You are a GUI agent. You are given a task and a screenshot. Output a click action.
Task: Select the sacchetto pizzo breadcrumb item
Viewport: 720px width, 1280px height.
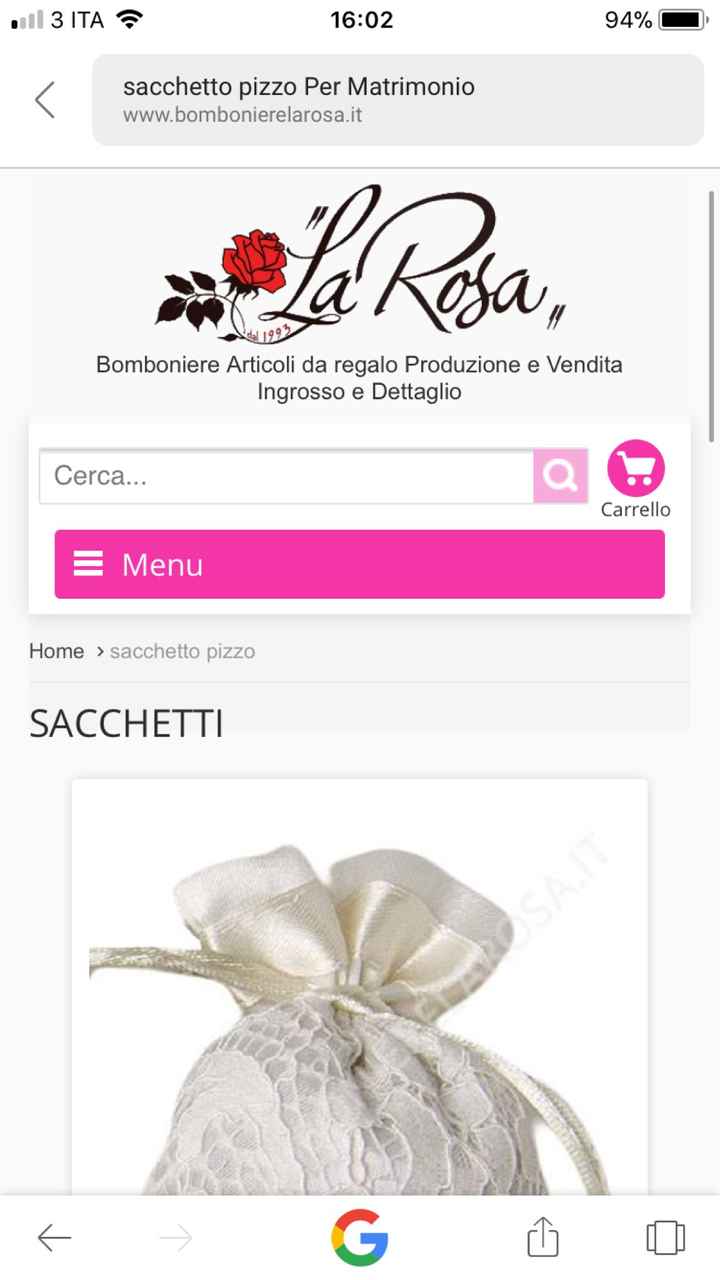pyautogui.click(x=183, y=651)
